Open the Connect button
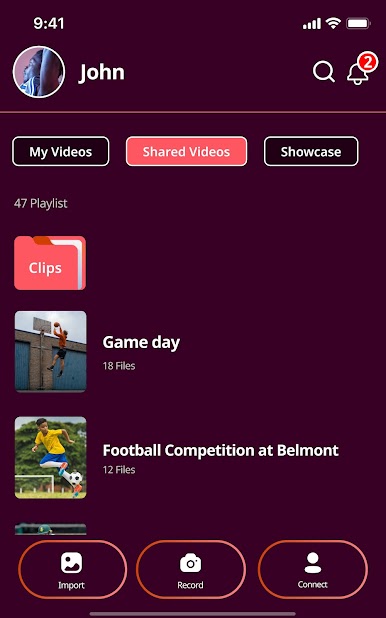The height and width of the screenshot is (618, 386). click(x=313, y=569)
